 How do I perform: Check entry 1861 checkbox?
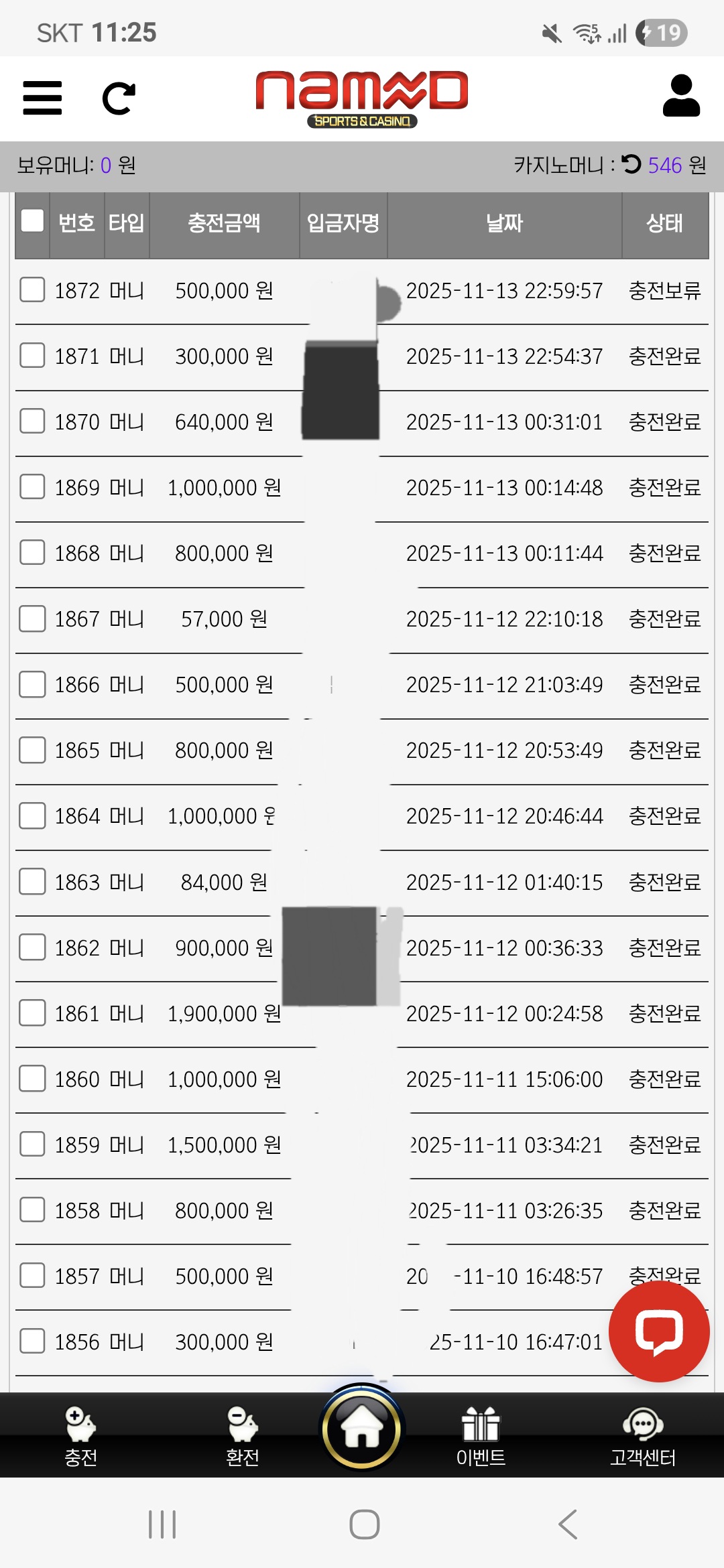(32, 1013)
